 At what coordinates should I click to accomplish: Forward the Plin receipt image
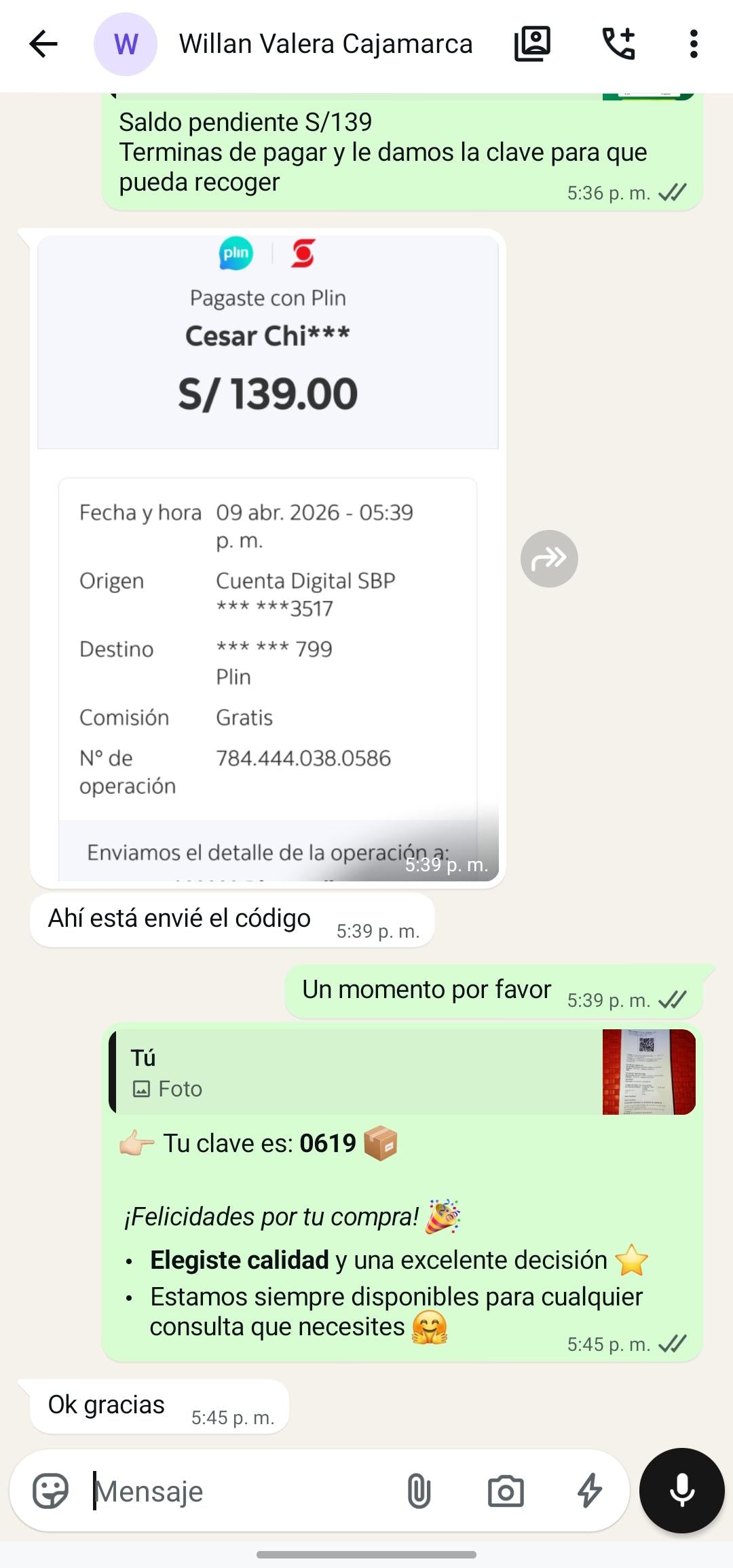coord(549,558)
